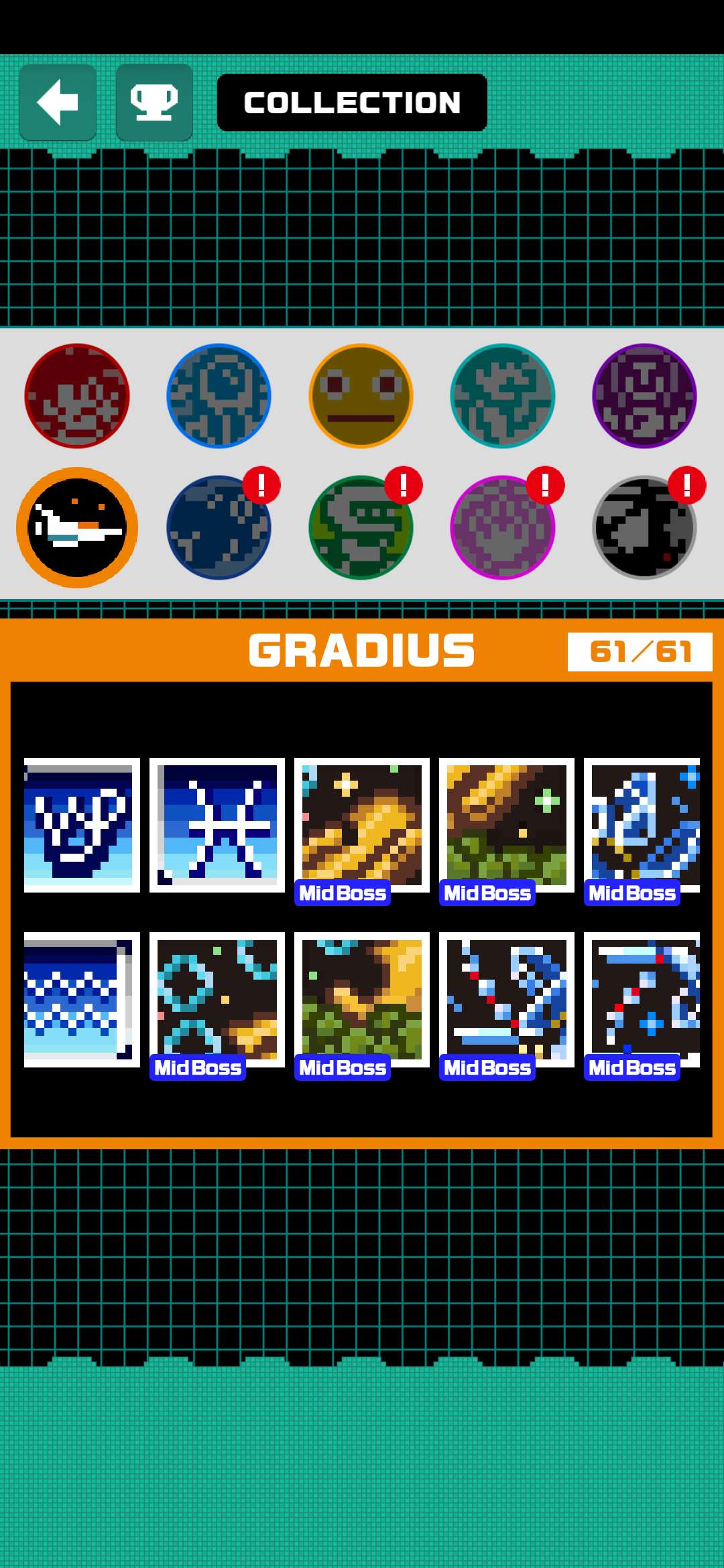Select the blue circular collection in the top row
Image resolution: width=724 pixels, height=1568 pixels.
pyautogui.click(x=219, y=396)
